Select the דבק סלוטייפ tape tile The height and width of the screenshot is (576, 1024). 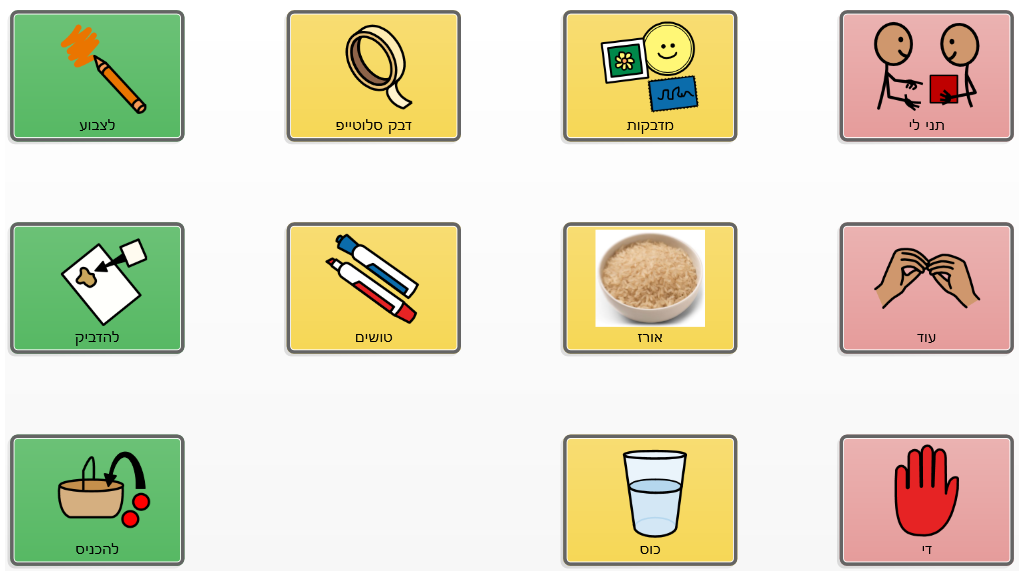(373, 76)
